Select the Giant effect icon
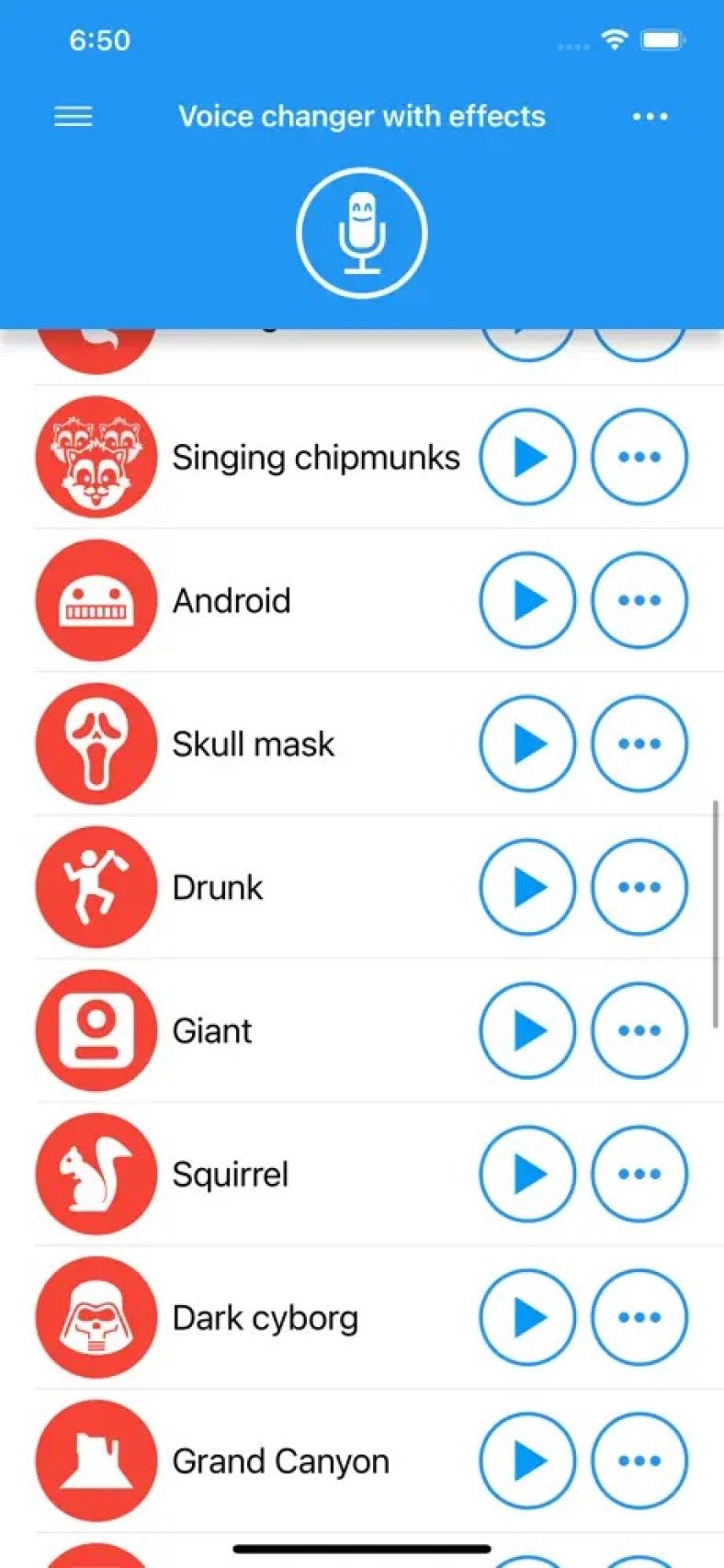 pos(96,1030)
